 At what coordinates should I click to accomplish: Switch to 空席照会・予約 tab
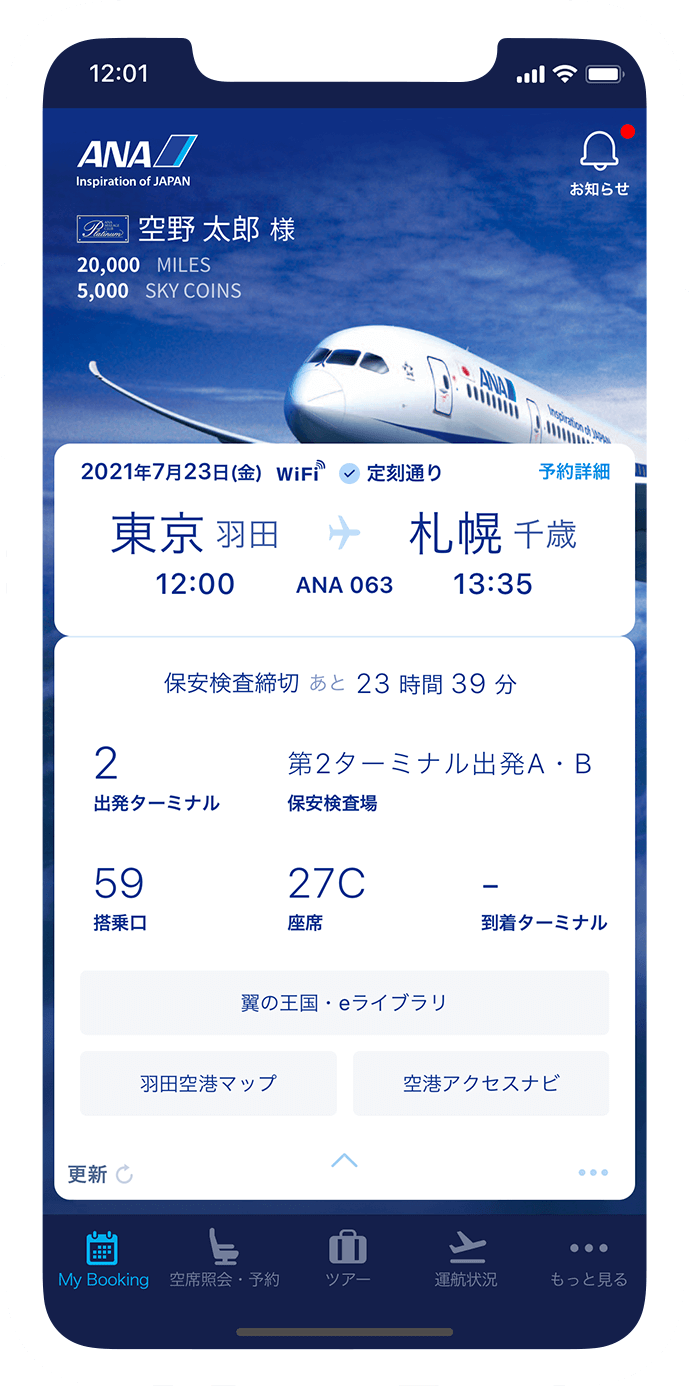[224, 1259]
